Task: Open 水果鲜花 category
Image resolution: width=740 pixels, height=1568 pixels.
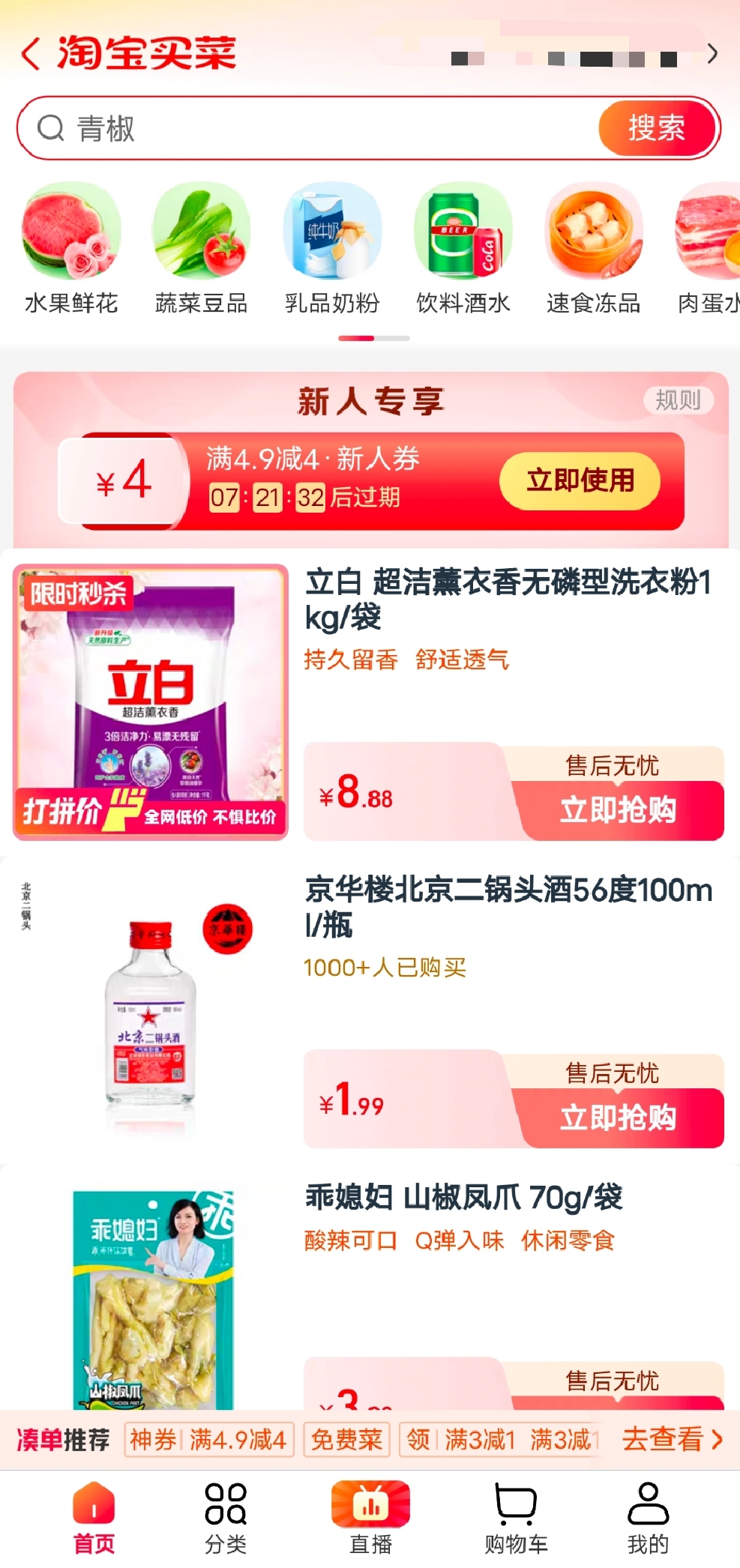Action: coord(71,249)
